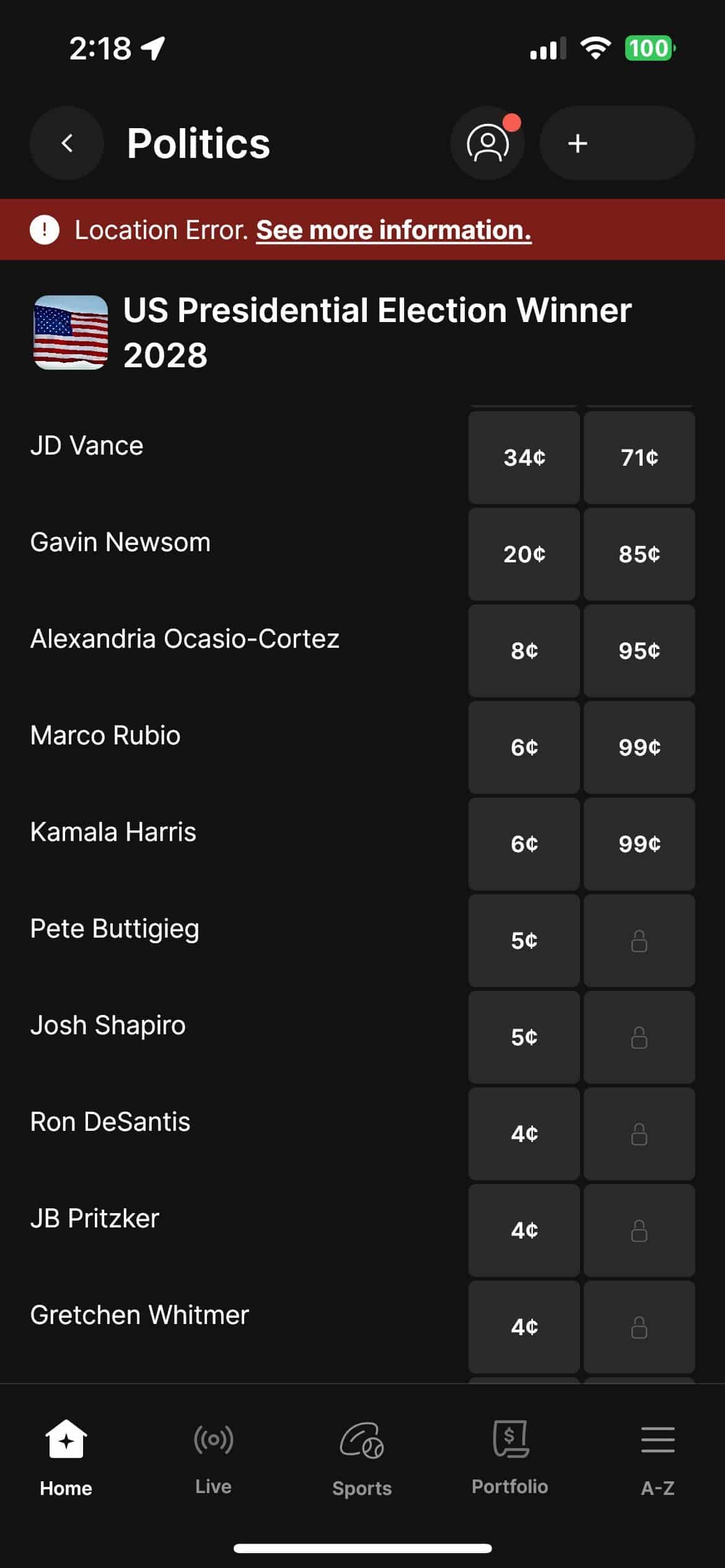Image resolution: width=725 pixels, height=1568 pixels.
Task: Select the 6¢ price for Marco Rubio
Action: 524,747
